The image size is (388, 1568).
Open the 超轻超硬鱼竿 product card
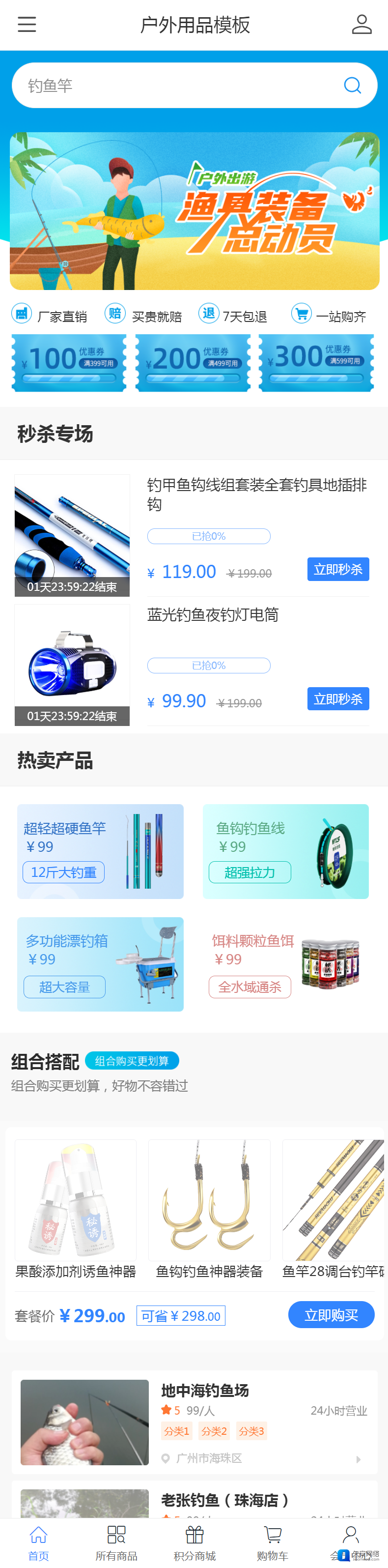tap(100, 851)
